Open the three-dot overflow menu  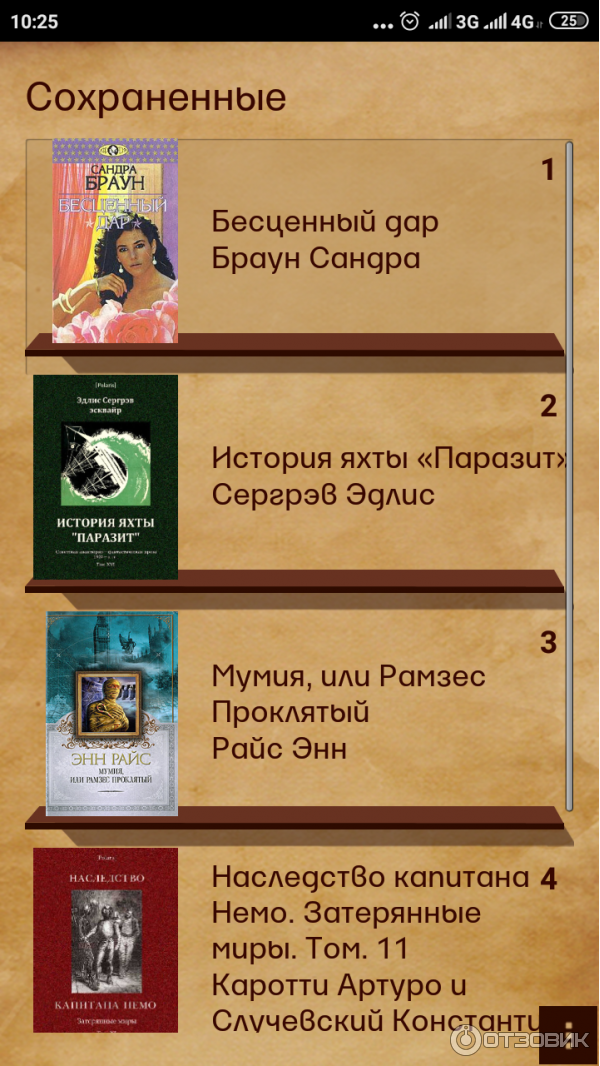click(x=568, y=1034)
